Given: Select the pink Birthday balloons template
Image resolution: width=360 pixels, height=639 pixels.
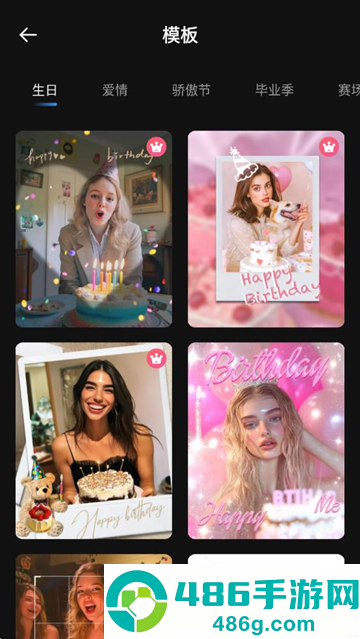Looking at the screenshot, I should [266, 441].
